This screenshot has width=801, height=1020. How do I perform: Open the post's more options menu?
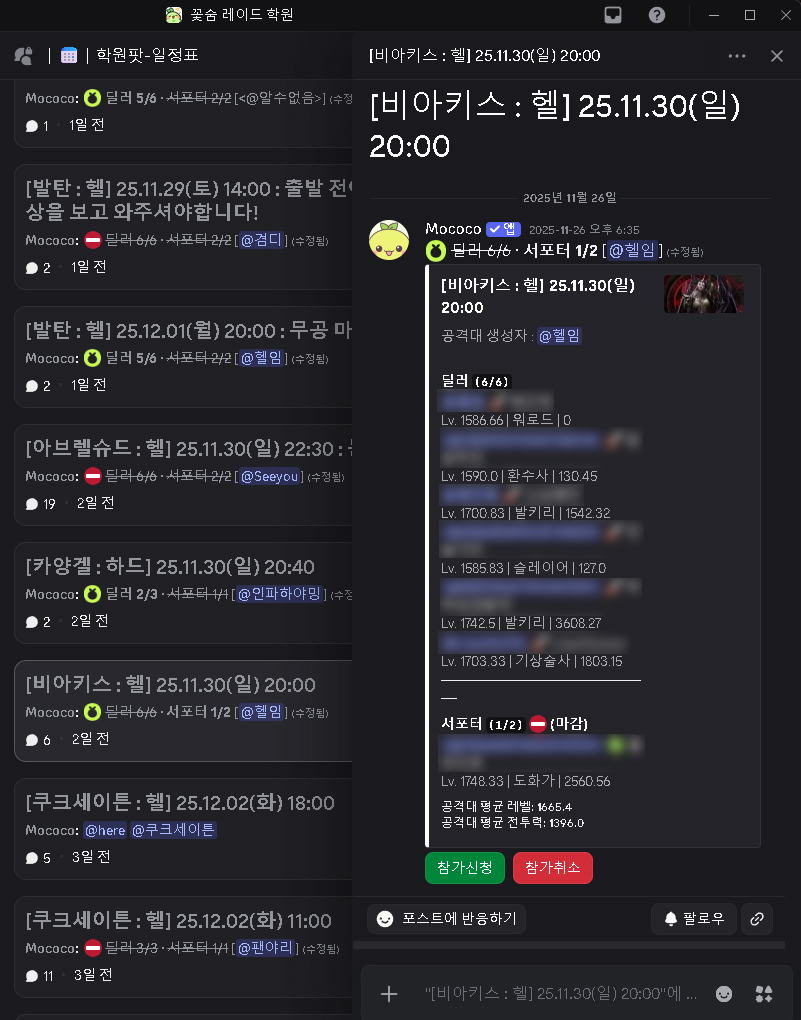(737, 56)
